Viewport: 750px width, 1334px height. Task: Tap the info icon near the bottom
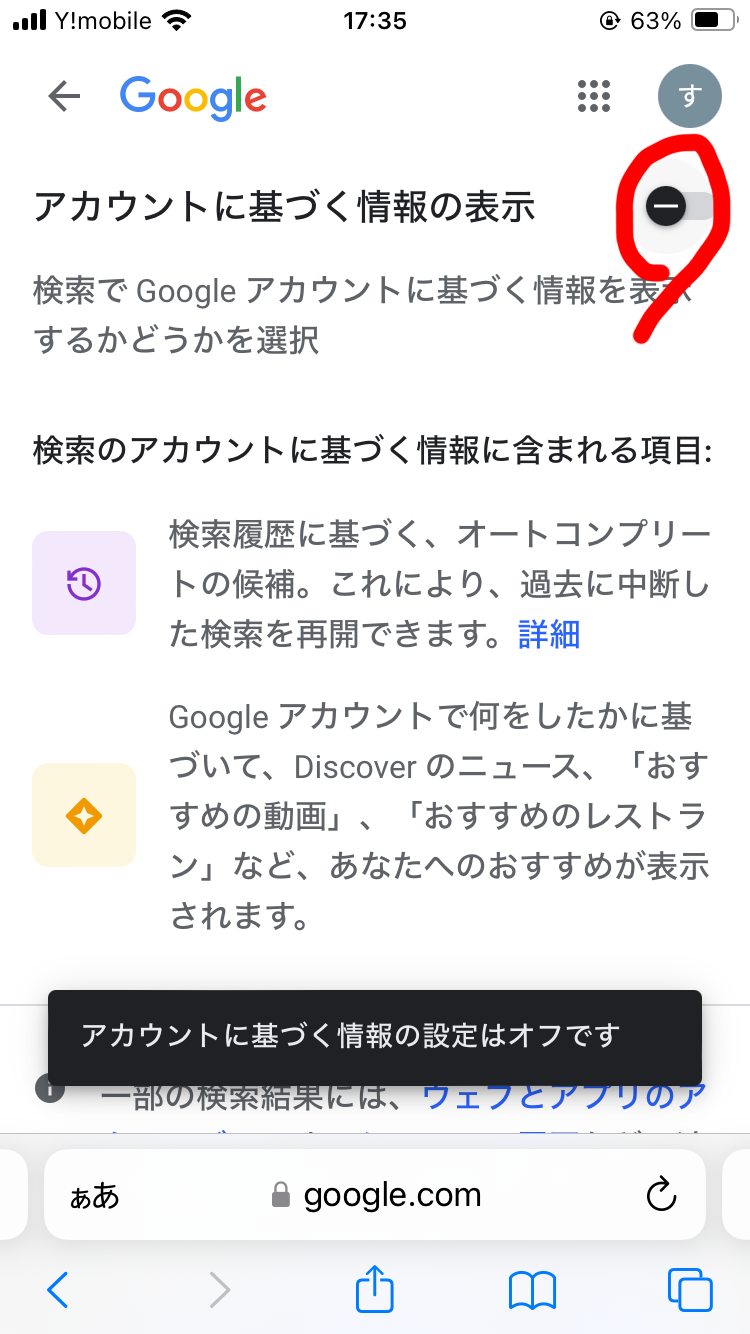tap(49, 1089)
